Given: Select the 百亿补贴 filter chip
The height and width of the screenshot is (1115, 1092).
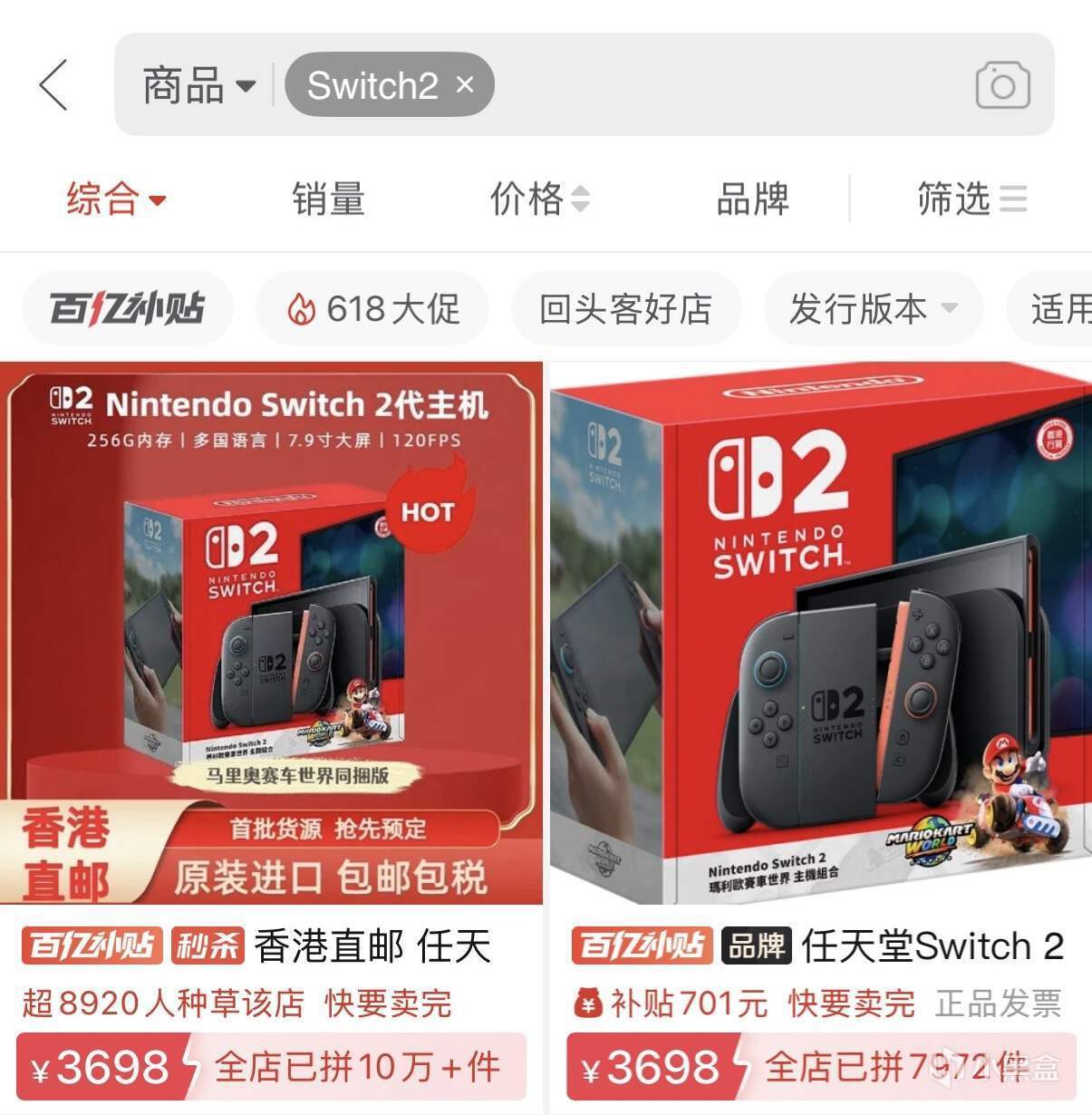Looking at the screenshot, I should point(127,308).
